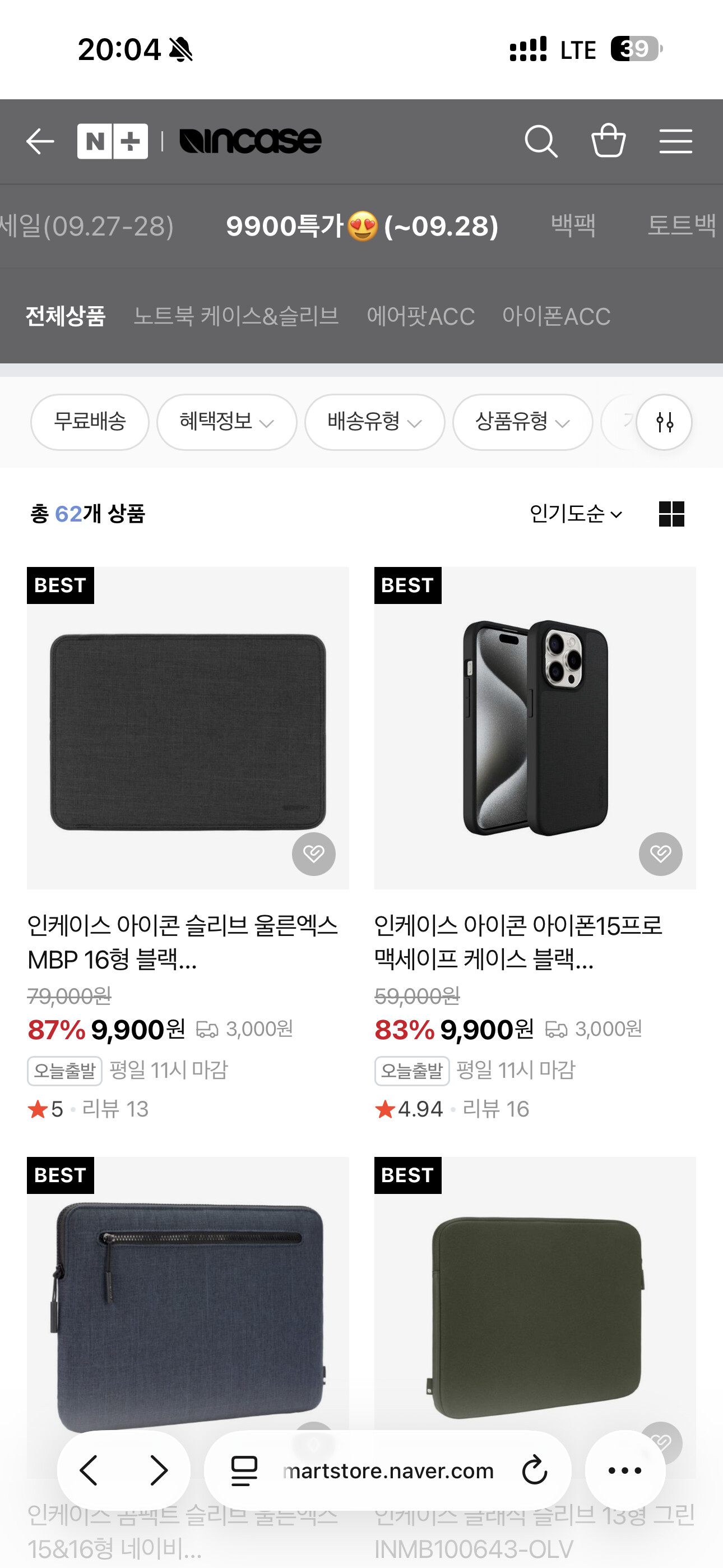Viewport: 723px width, 1568px height.
Task: Expand the 배송유형 filter dropdown
Action: click(374, 421)
